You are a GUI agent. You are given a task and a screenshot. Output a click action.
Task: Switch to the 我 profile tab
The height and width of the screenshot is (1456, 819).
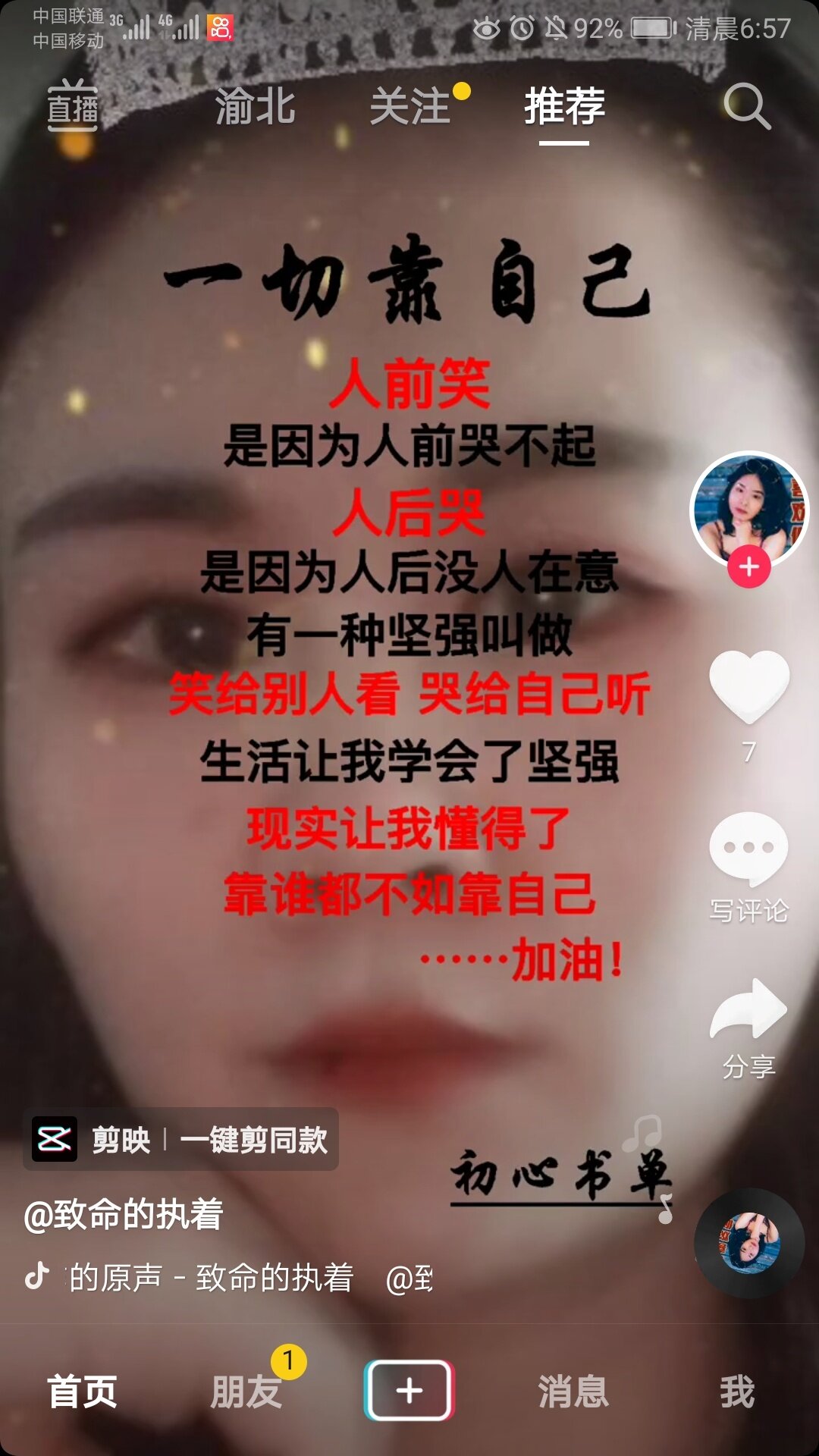tap(736, 1392)
